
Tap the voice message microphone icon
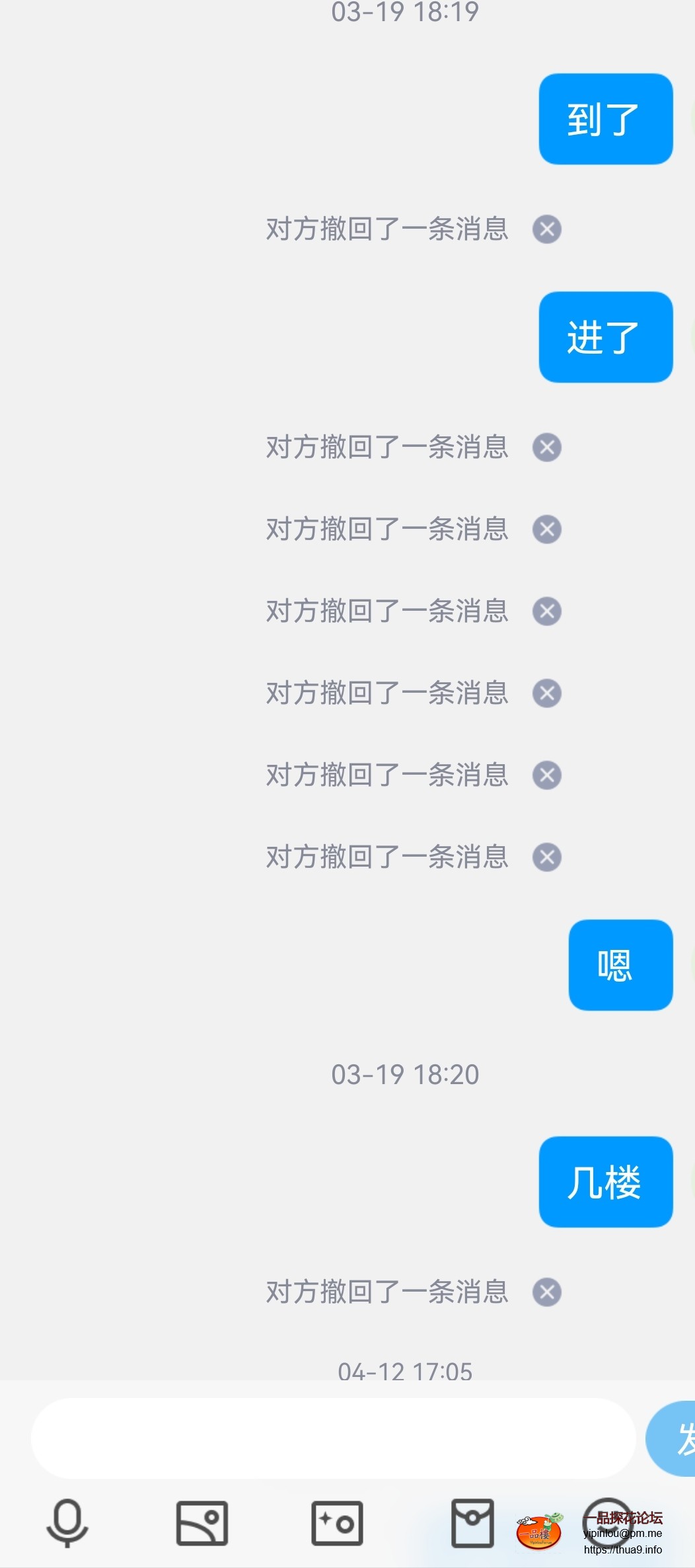click(x=68, y=1522)
